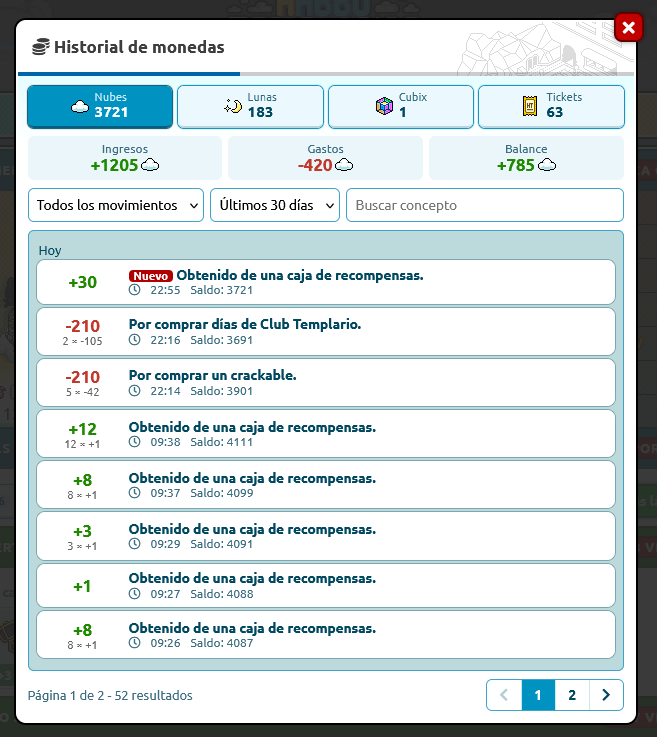Close the Historial de monedas dialog
This screenshot has height=737, width=657.
[628, 28]
